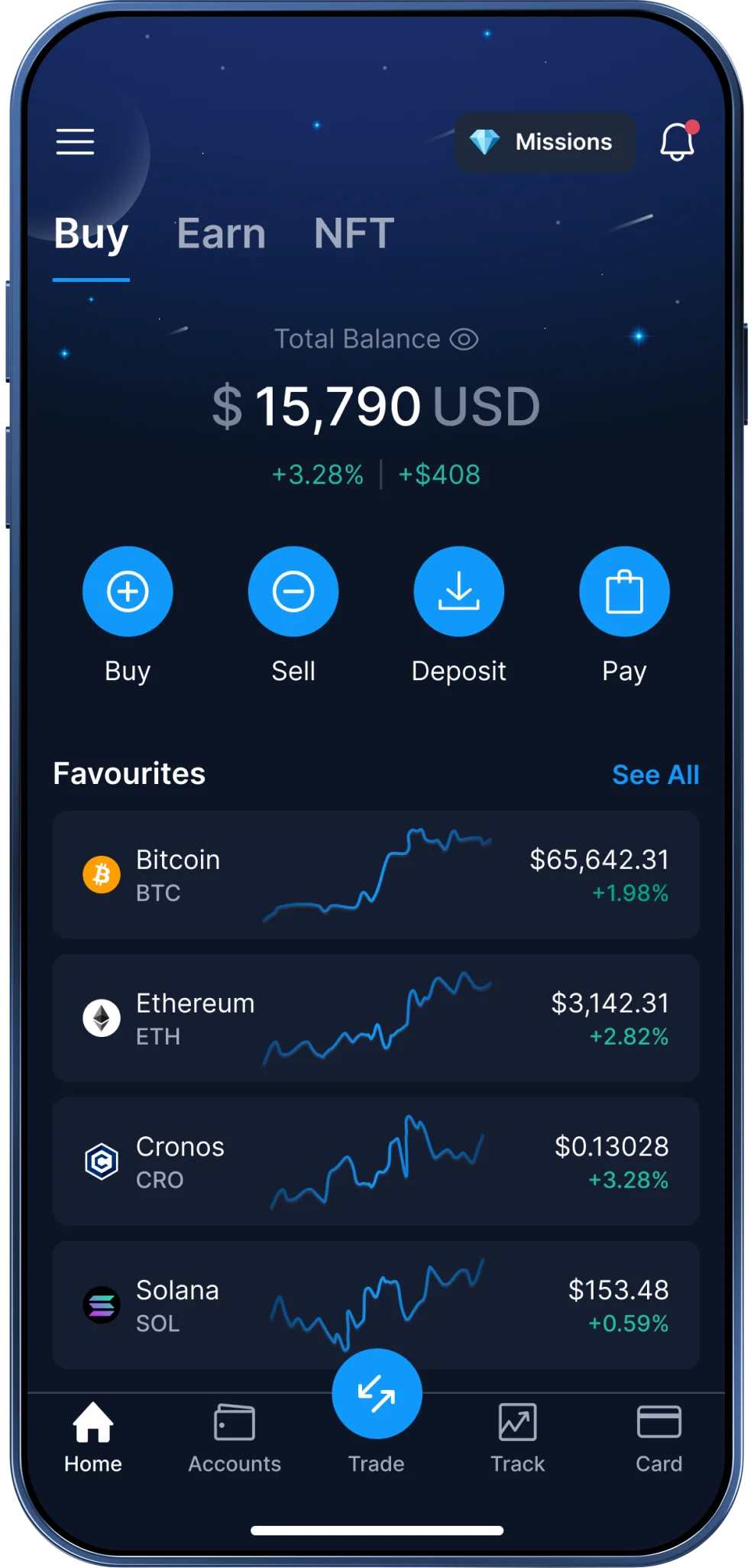
Task: Switch to the Earn tab
Action: coord(221,234)
